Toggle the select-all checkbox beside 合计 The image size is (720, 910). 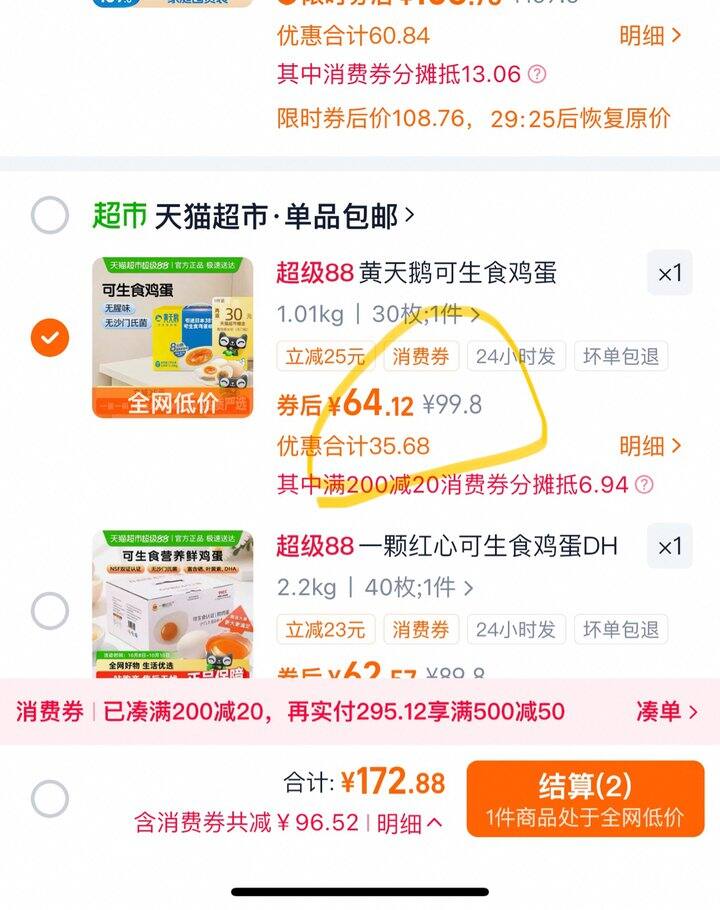tap(50, 798)
